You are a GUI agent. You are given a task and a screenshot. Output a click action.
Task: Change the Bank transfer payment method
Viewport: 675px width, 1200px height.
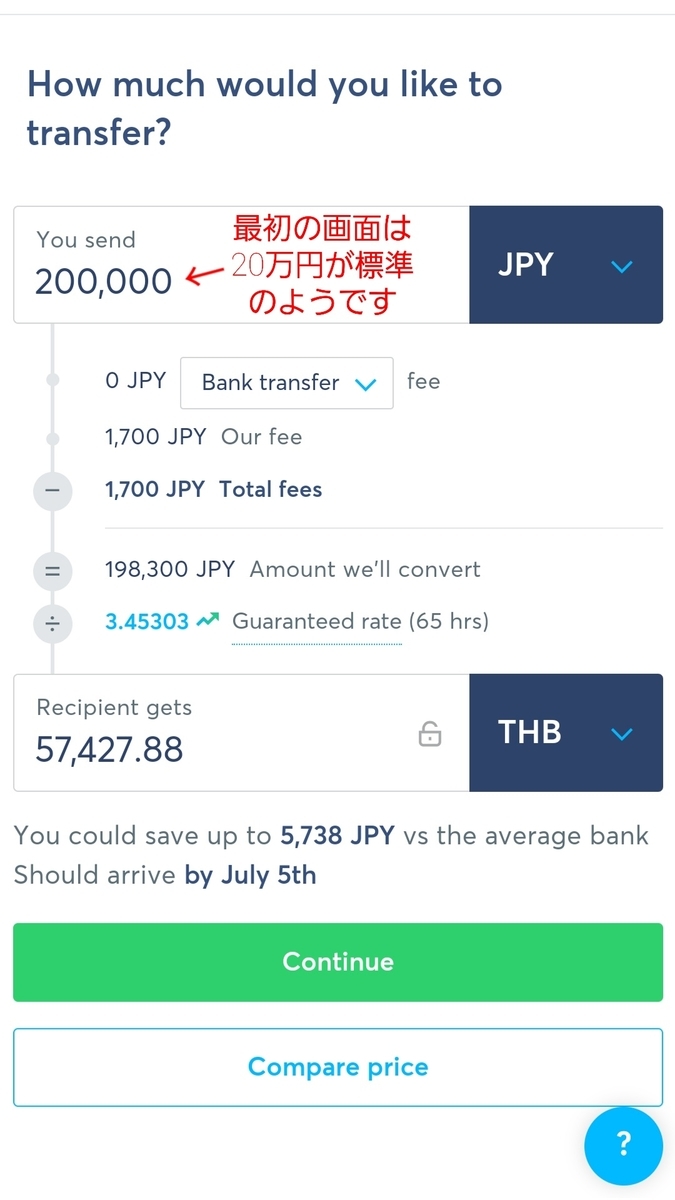pyautogui.click(x=287, y=383)
